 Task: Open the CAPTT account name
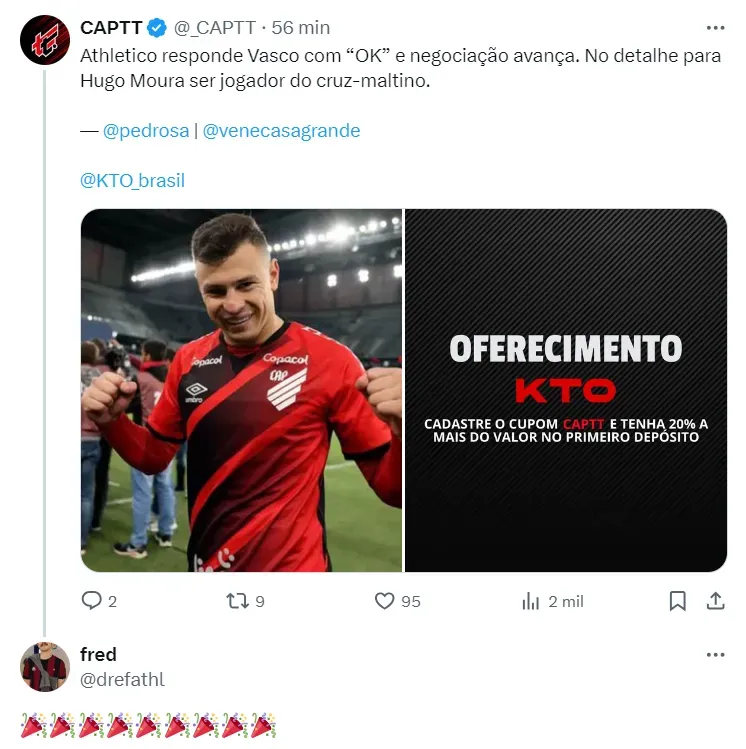click(x=111, y=28)
